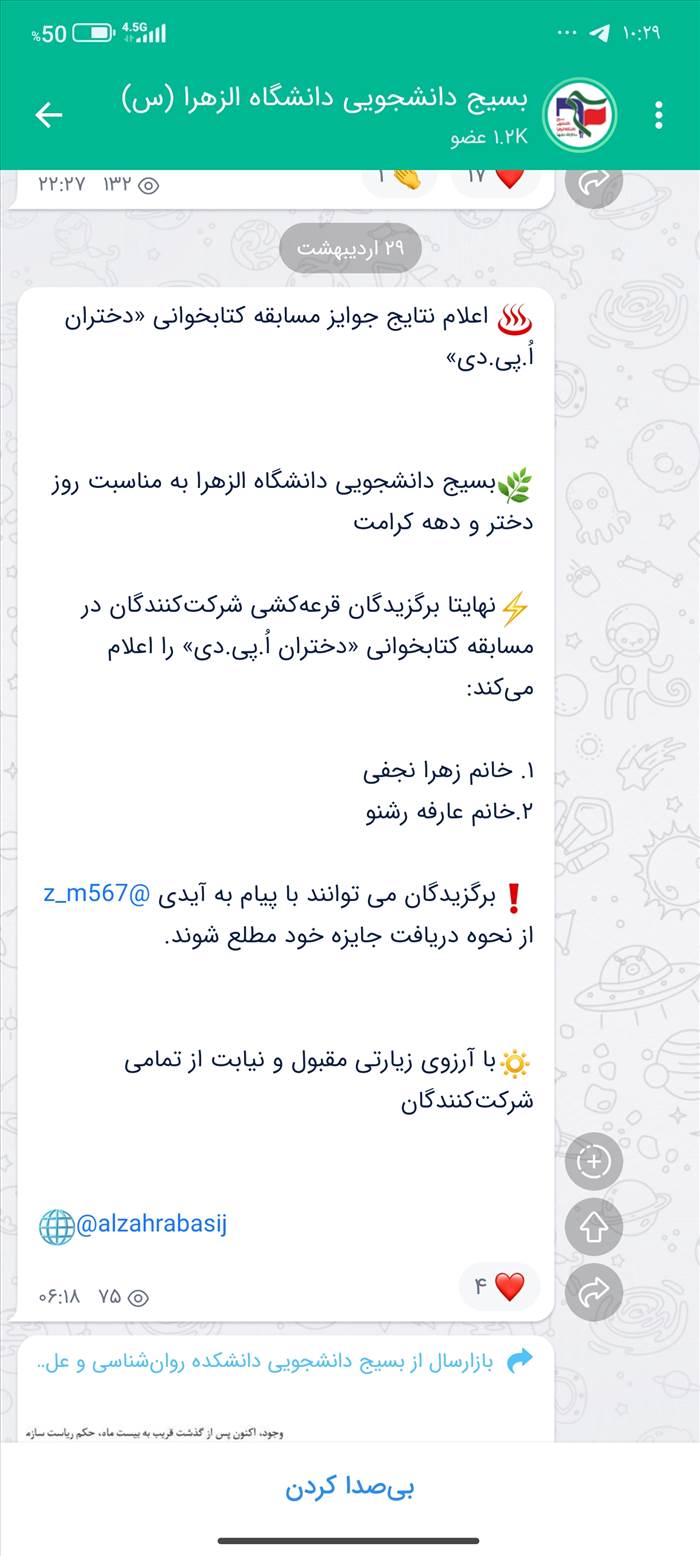
Task: Tap the heart reaction with count ۴
Action: pyautogui.click(x=499, y=1286)
